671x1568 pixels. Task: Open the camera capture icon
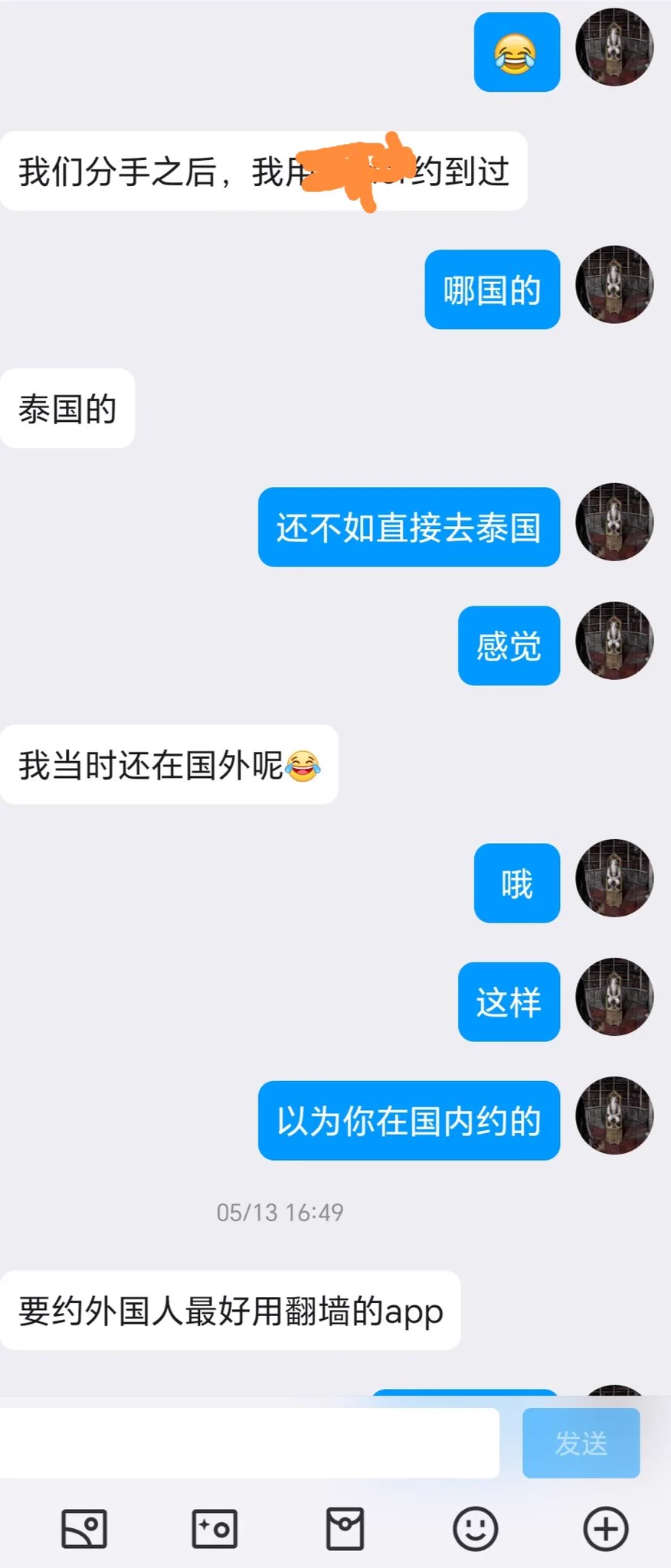pos(214,1529)
